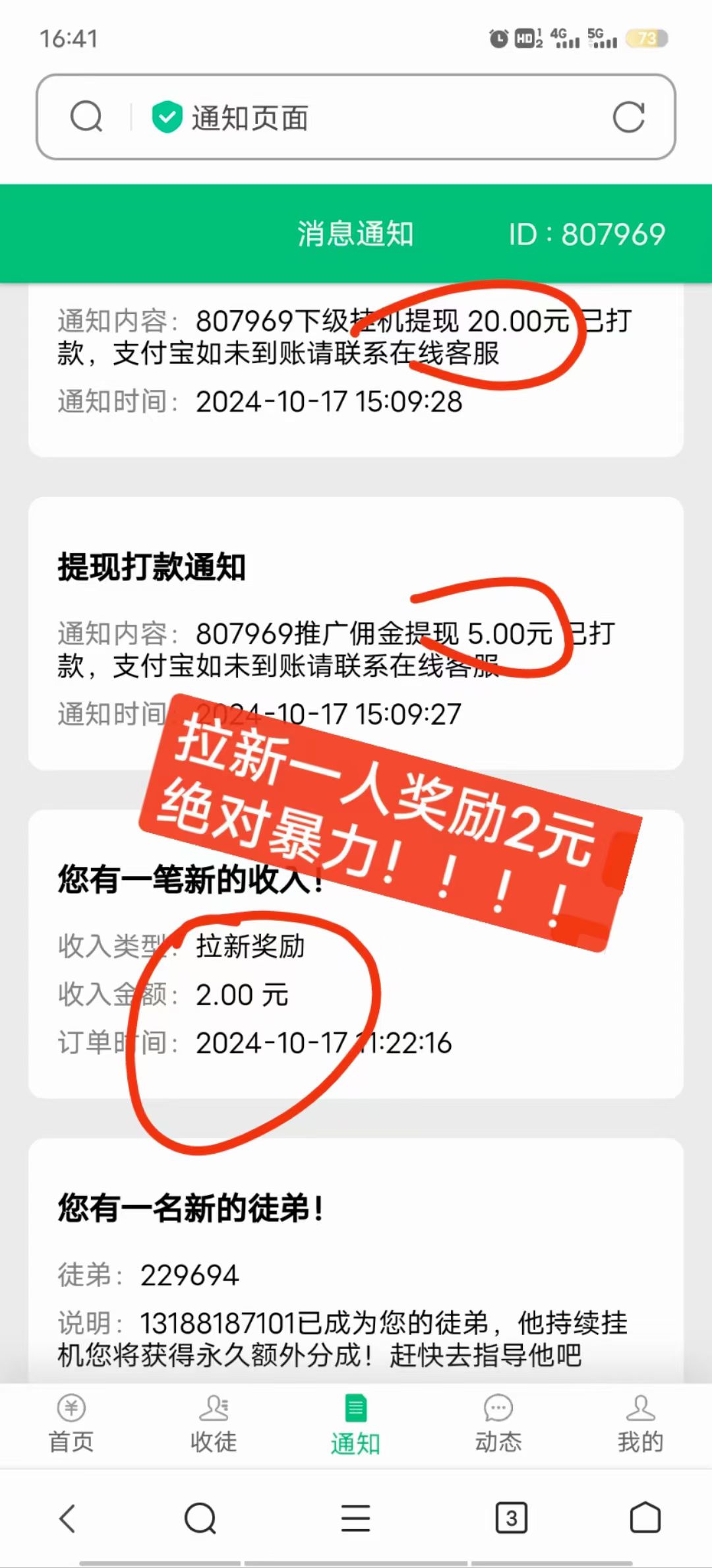
Task: Switch to the 首页 tab
Action: [x=71, y=1424]
